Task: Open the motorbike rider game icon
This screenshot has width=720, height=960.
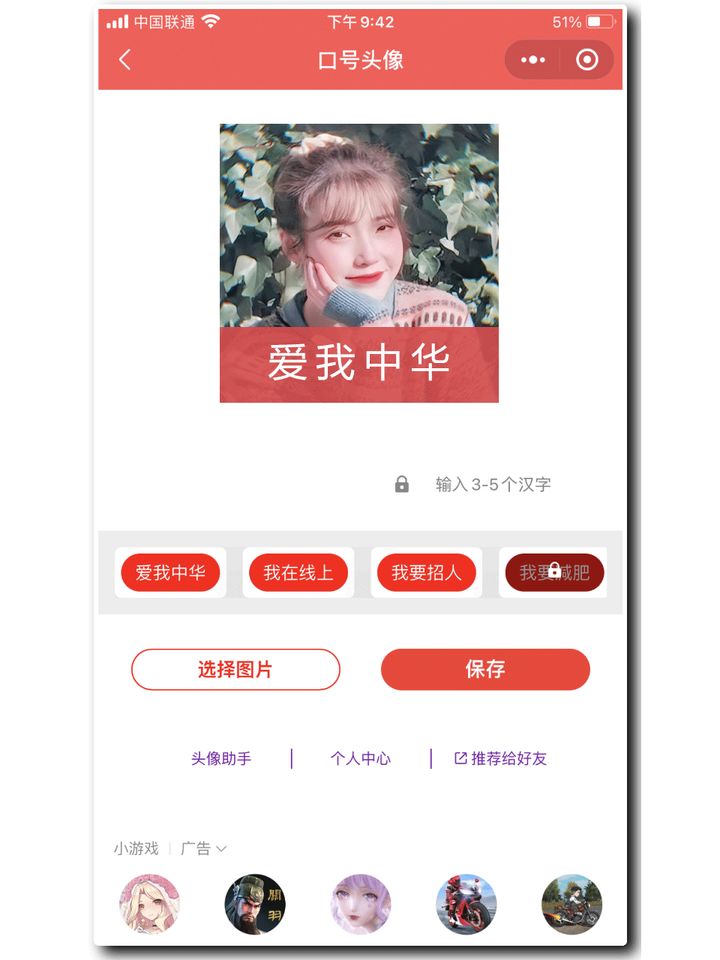Action: (x=571, y=905)
